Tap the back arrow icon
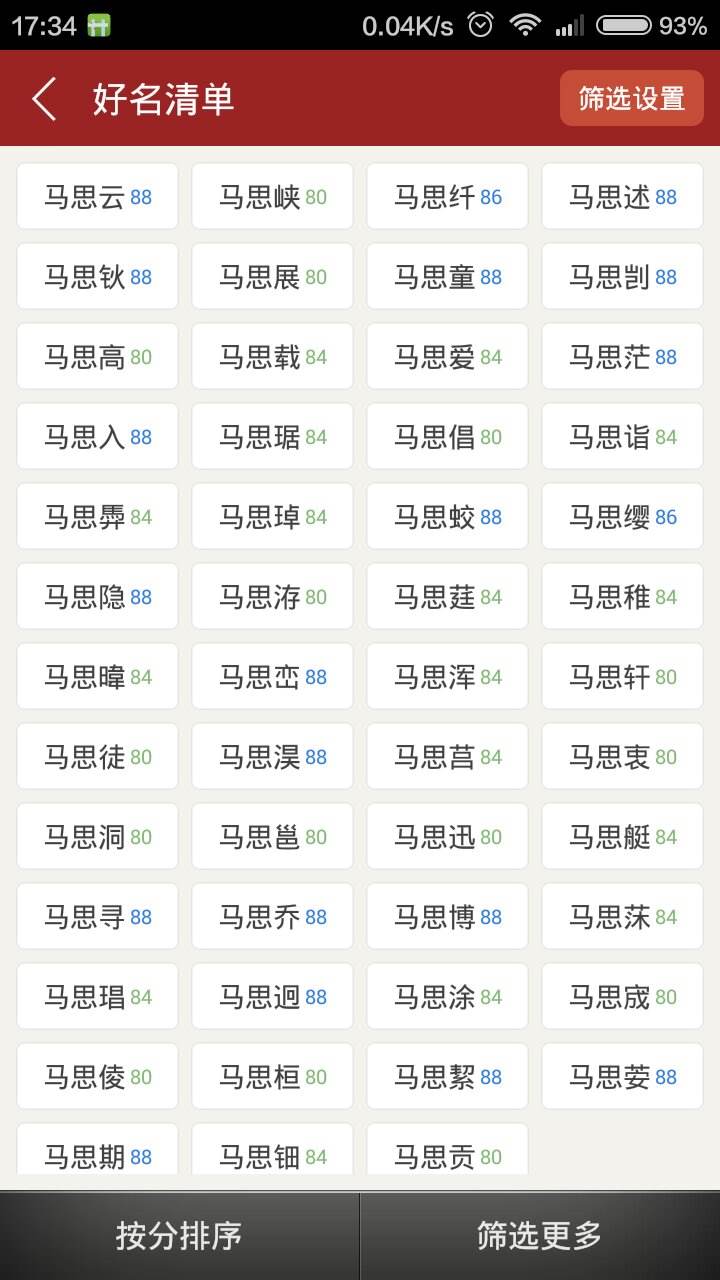 tap(42, 98)
